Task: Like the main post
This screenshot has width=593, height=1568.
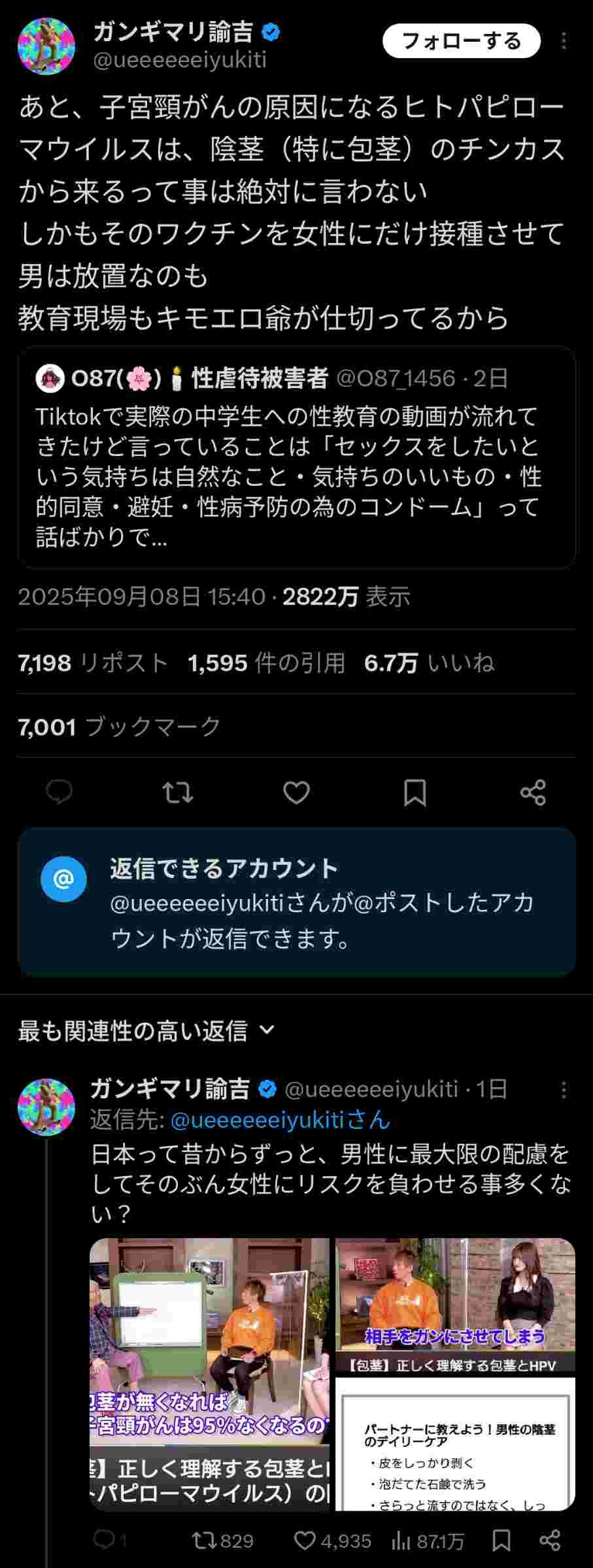Action: 296,792
